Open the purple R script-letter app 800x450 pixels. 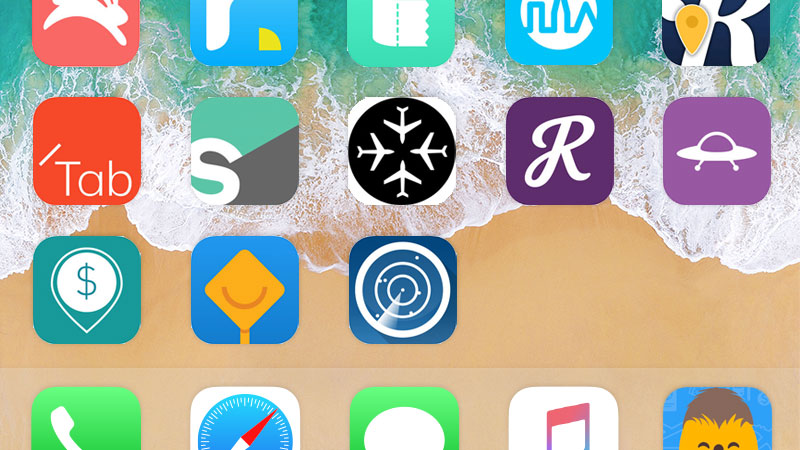coord(560,151)
